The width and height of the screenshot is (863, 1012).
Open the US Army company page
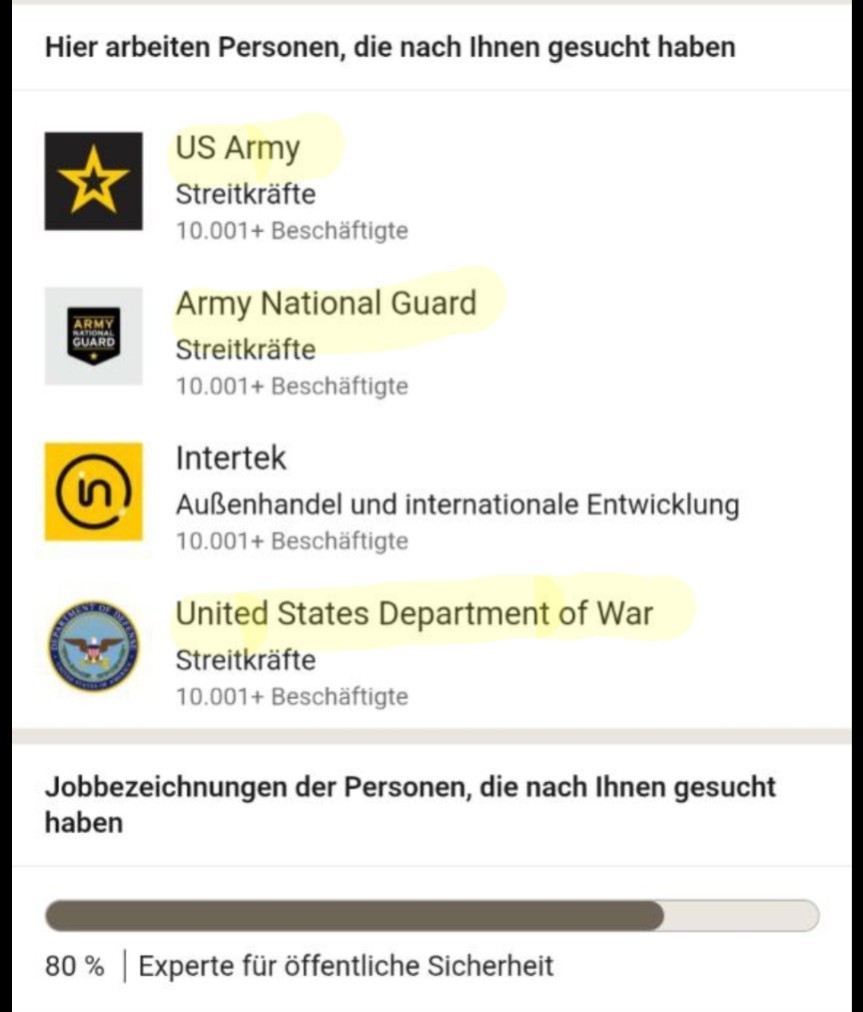pos(238,148)
